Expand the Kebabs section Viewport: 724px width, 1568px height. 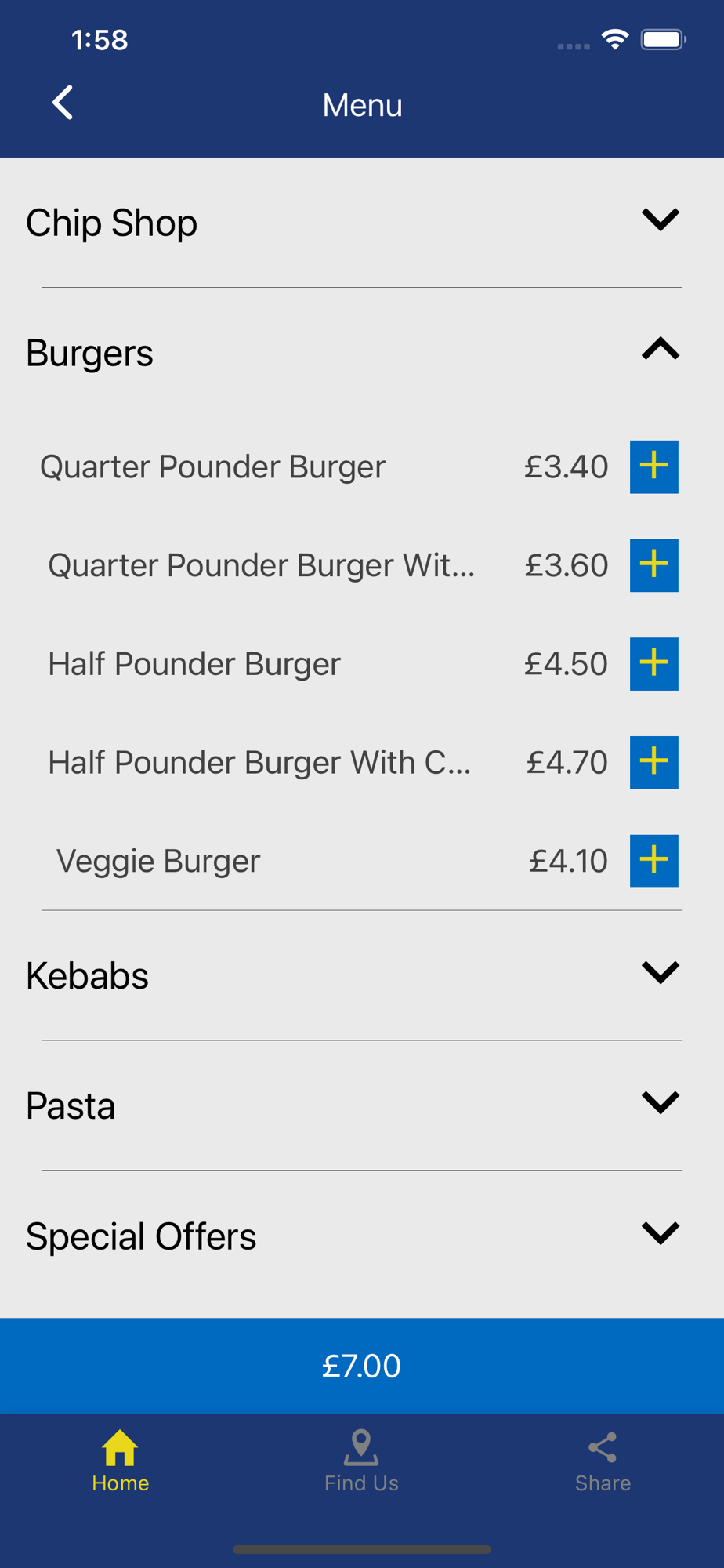(660, 974)
